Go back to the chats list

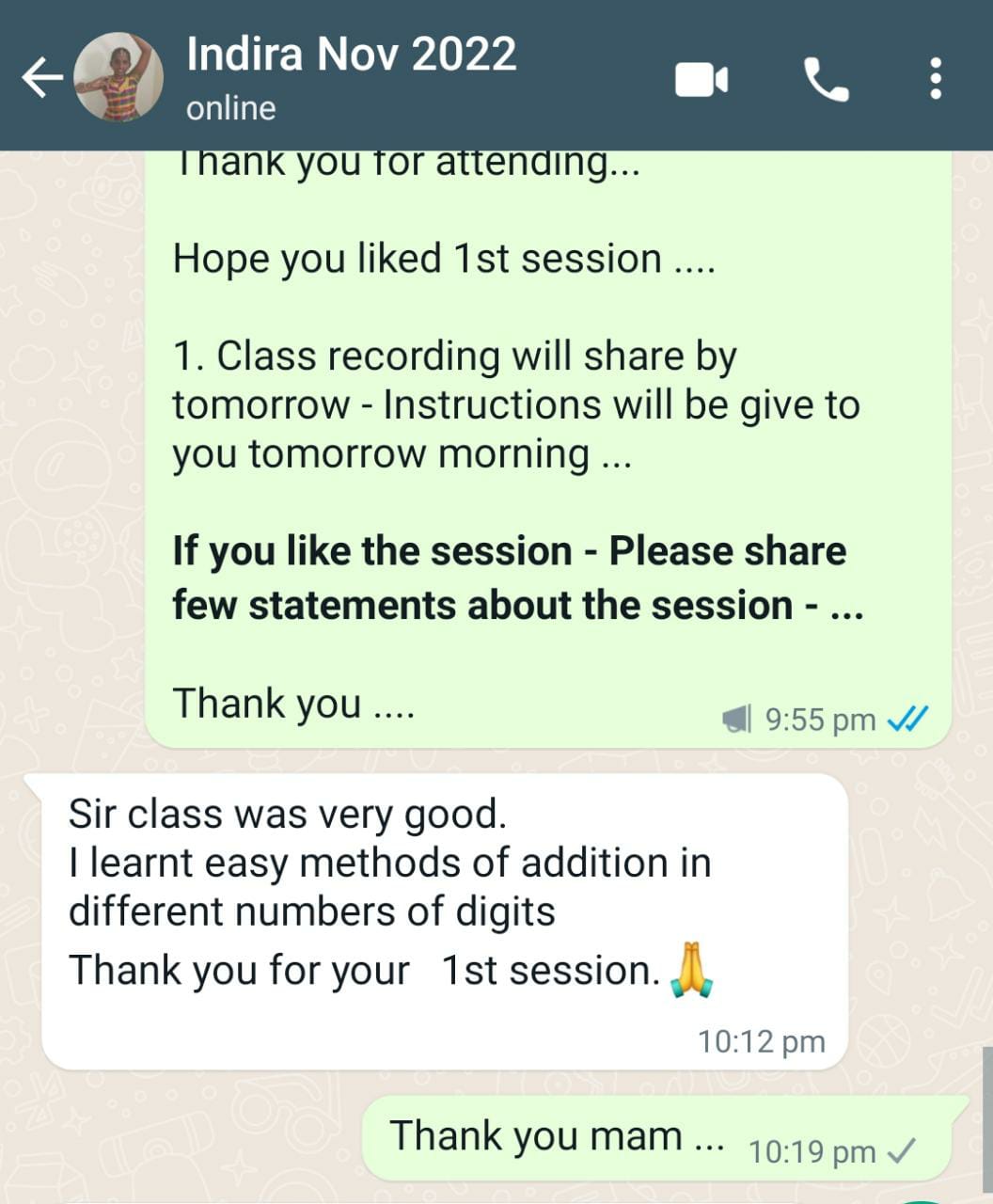coord(41,78)
